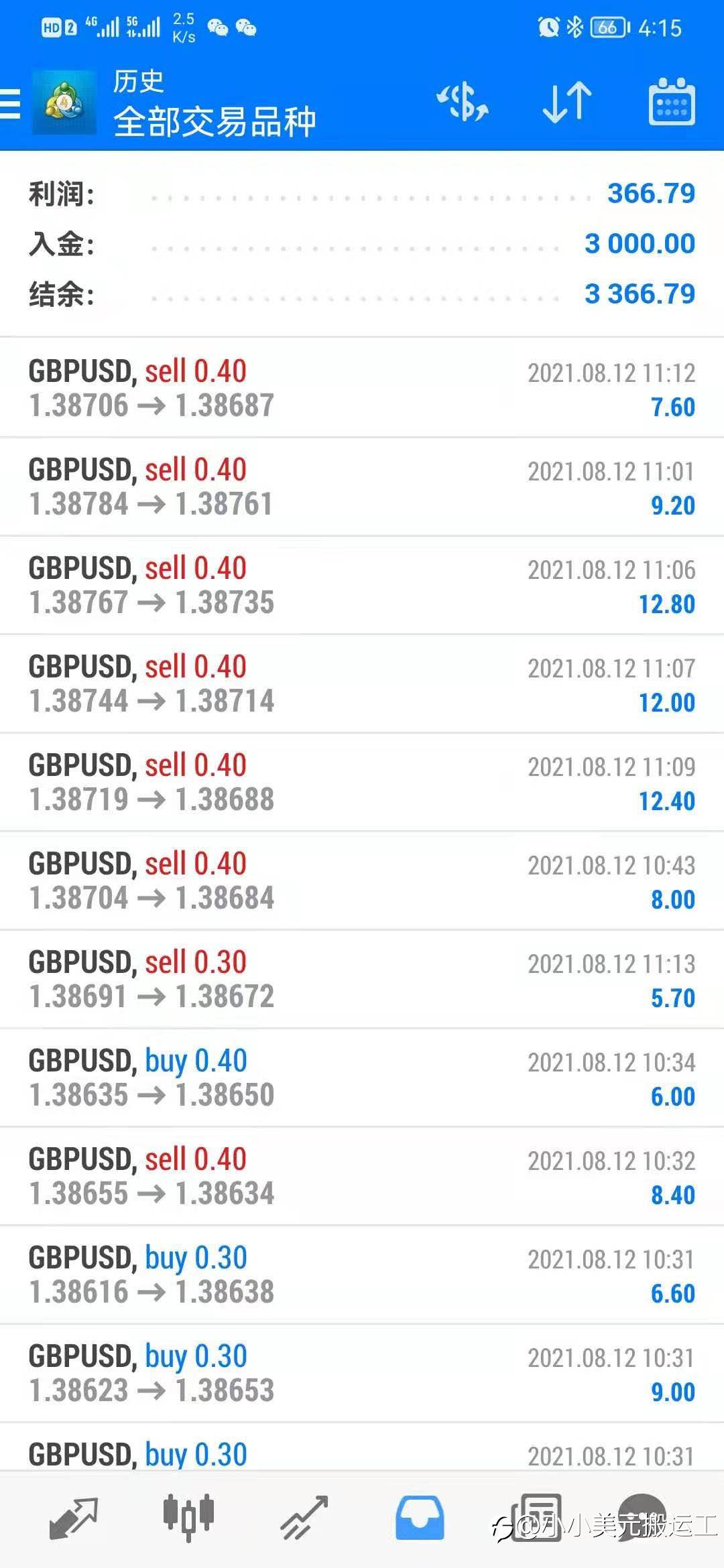Open the sort order options
This screenshot has height=1568, width=724.
point(567,103)
